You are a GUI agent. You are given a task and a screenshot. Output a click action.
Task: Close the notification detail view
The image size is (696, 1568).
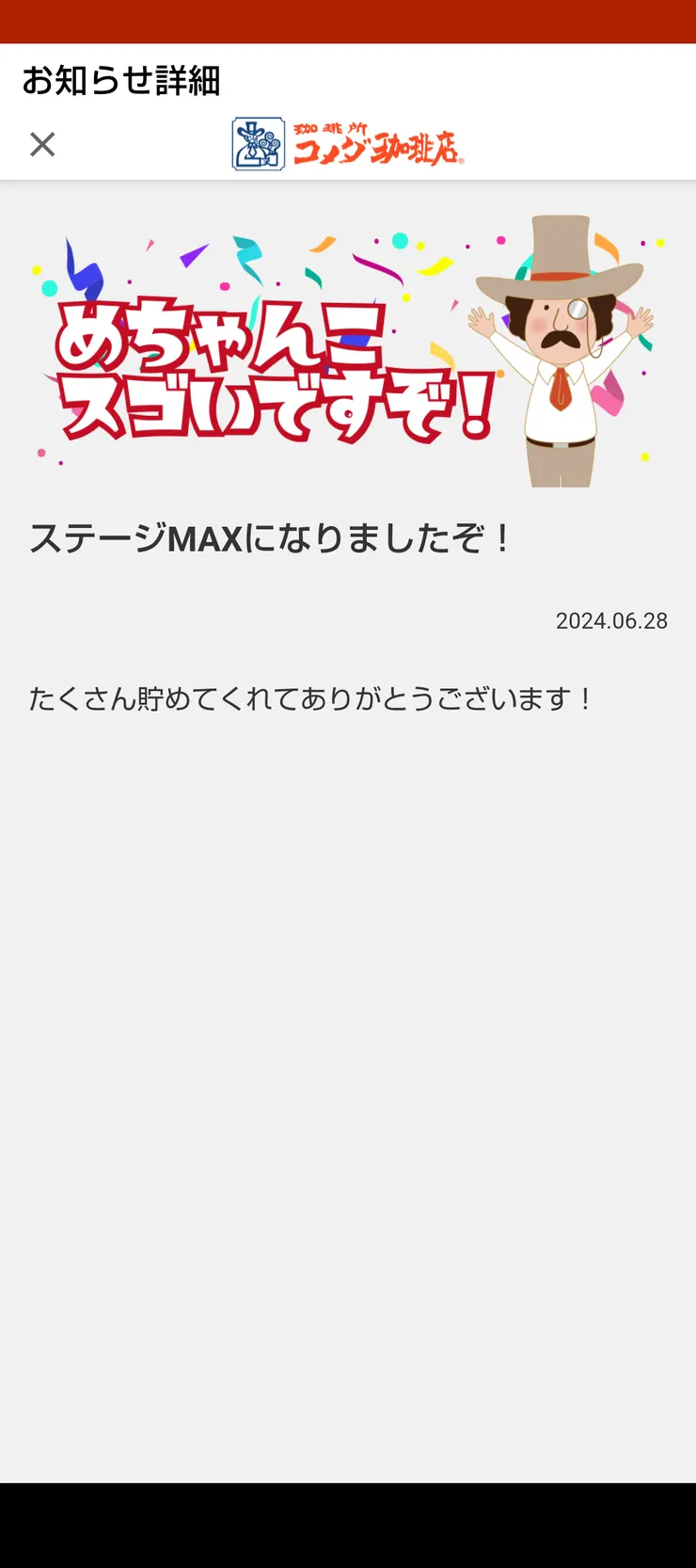[x=41, y=144]
